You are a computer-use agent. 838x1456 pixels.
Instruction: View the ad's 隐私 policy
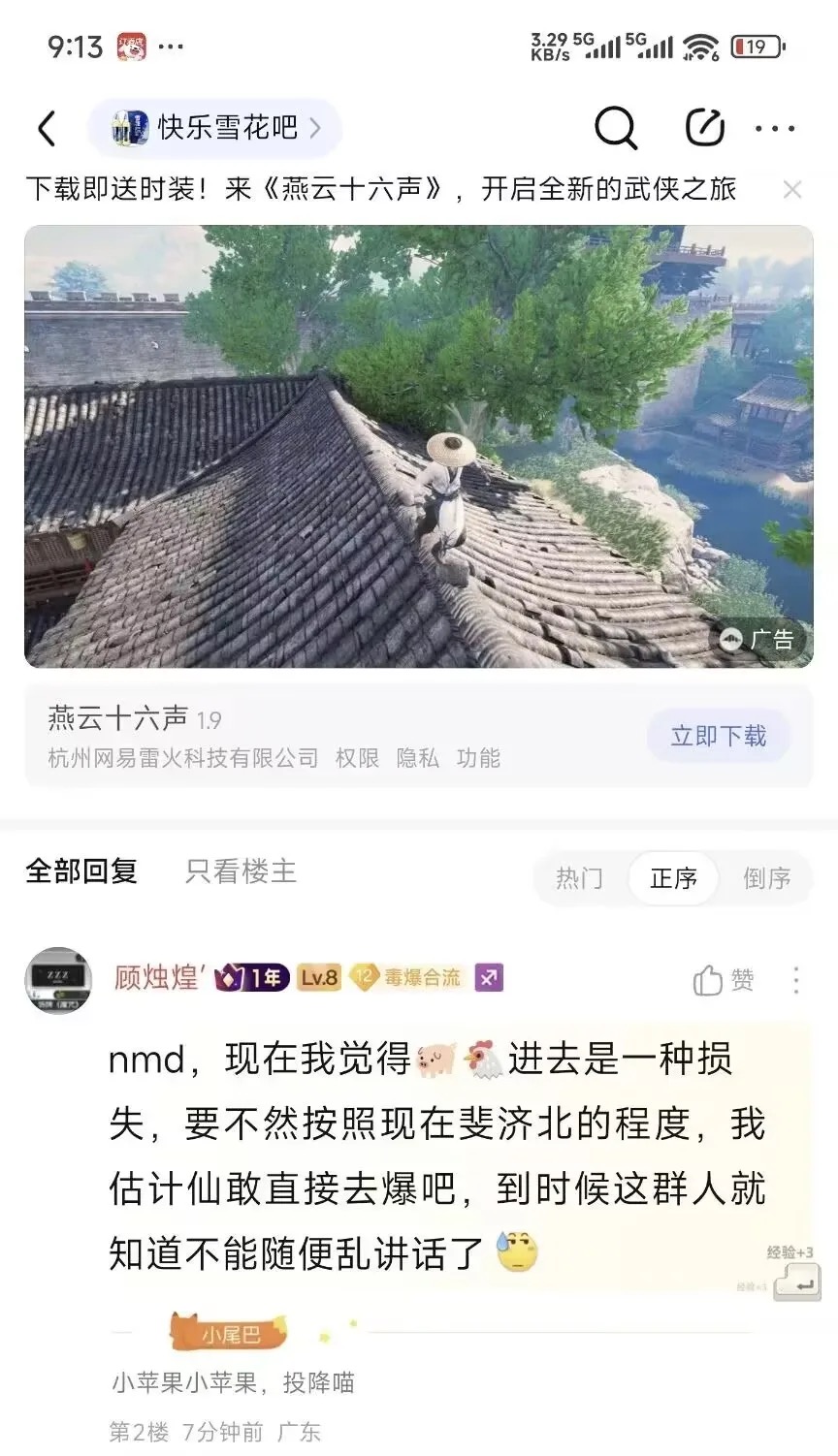(x=417, y=758)
